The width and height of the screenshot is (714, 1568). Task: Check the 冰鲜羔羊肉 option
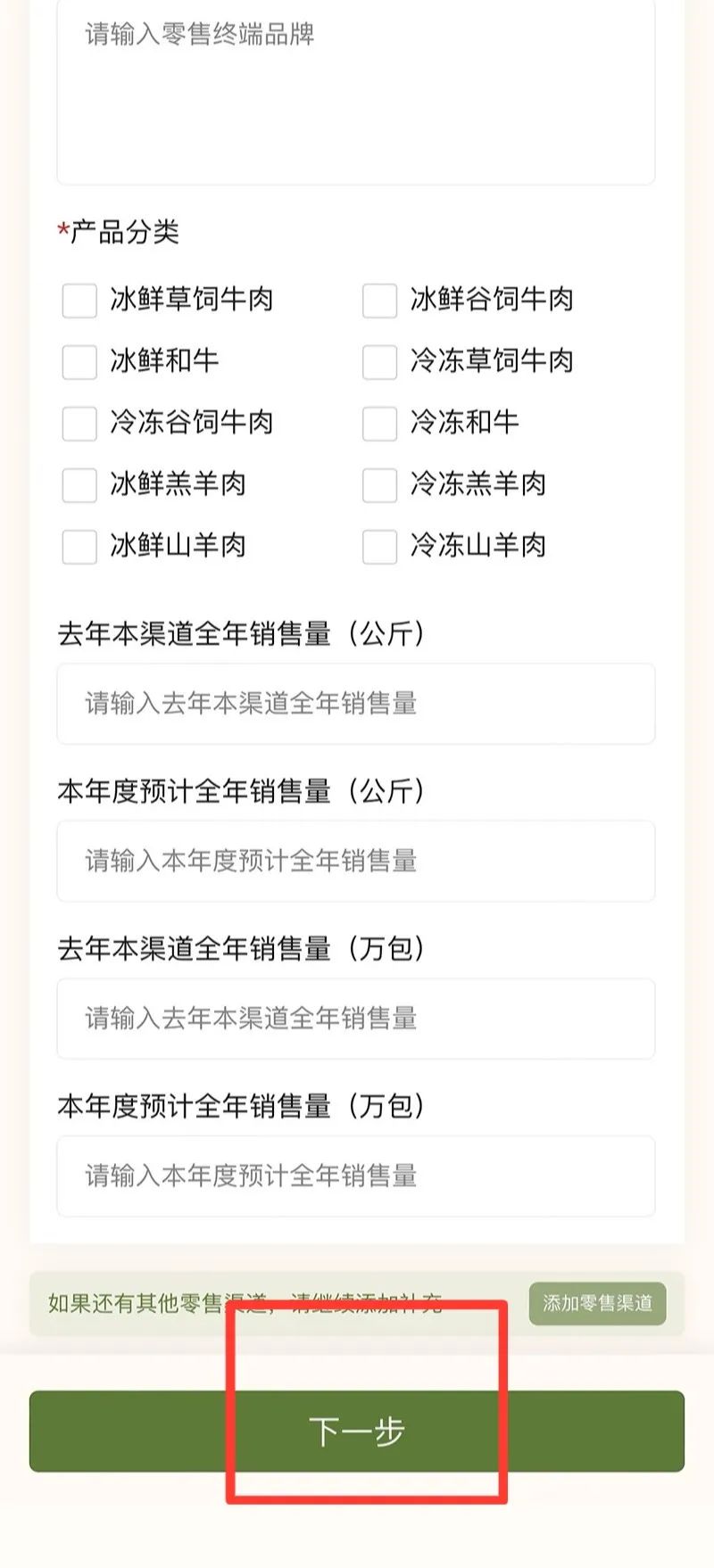pyautogui.click(x=79, y=485)
